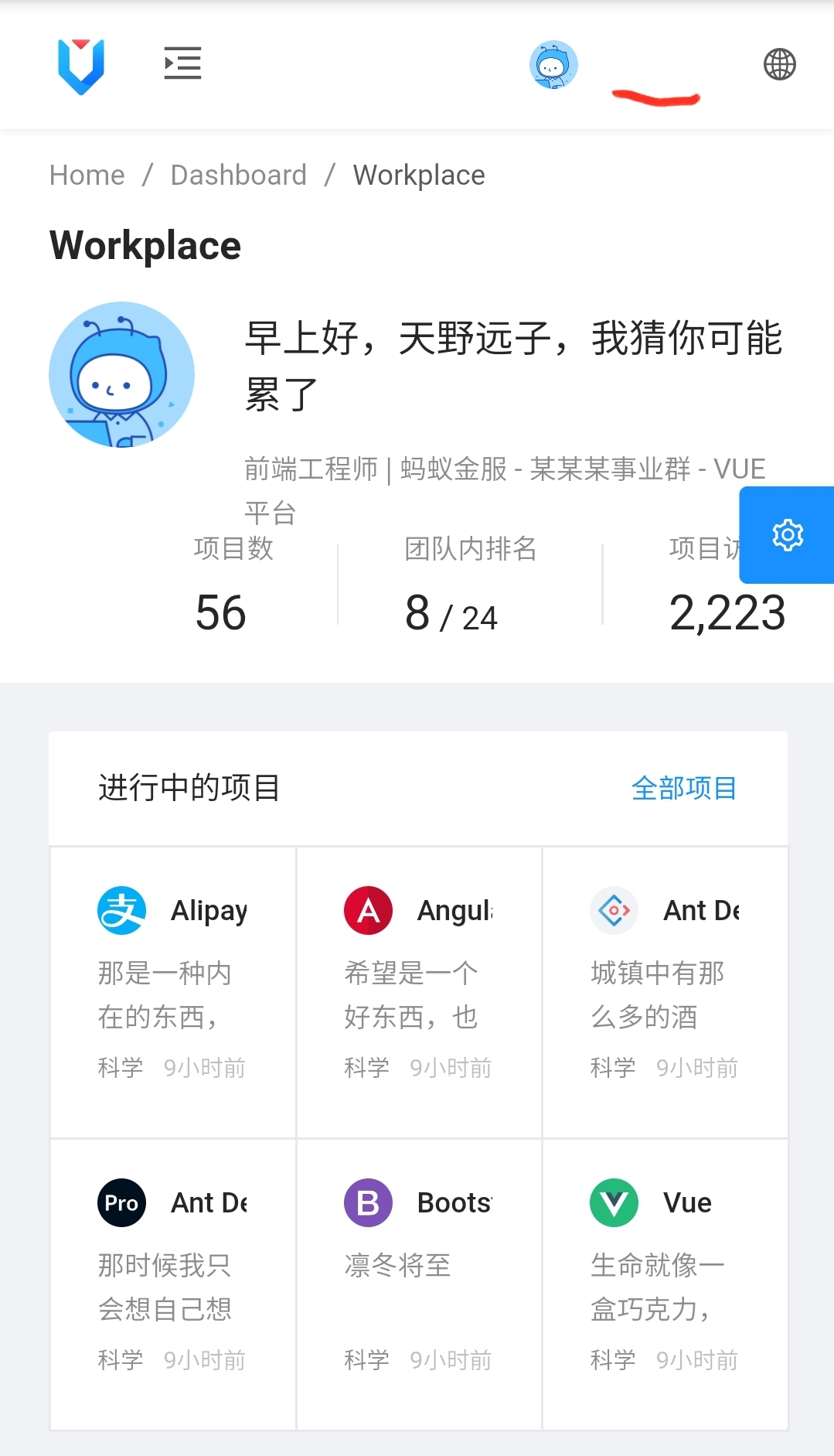This screenshot has width=834, height=1456.
Task: Open the user avatar menu in the header
Action: point(553,65)
